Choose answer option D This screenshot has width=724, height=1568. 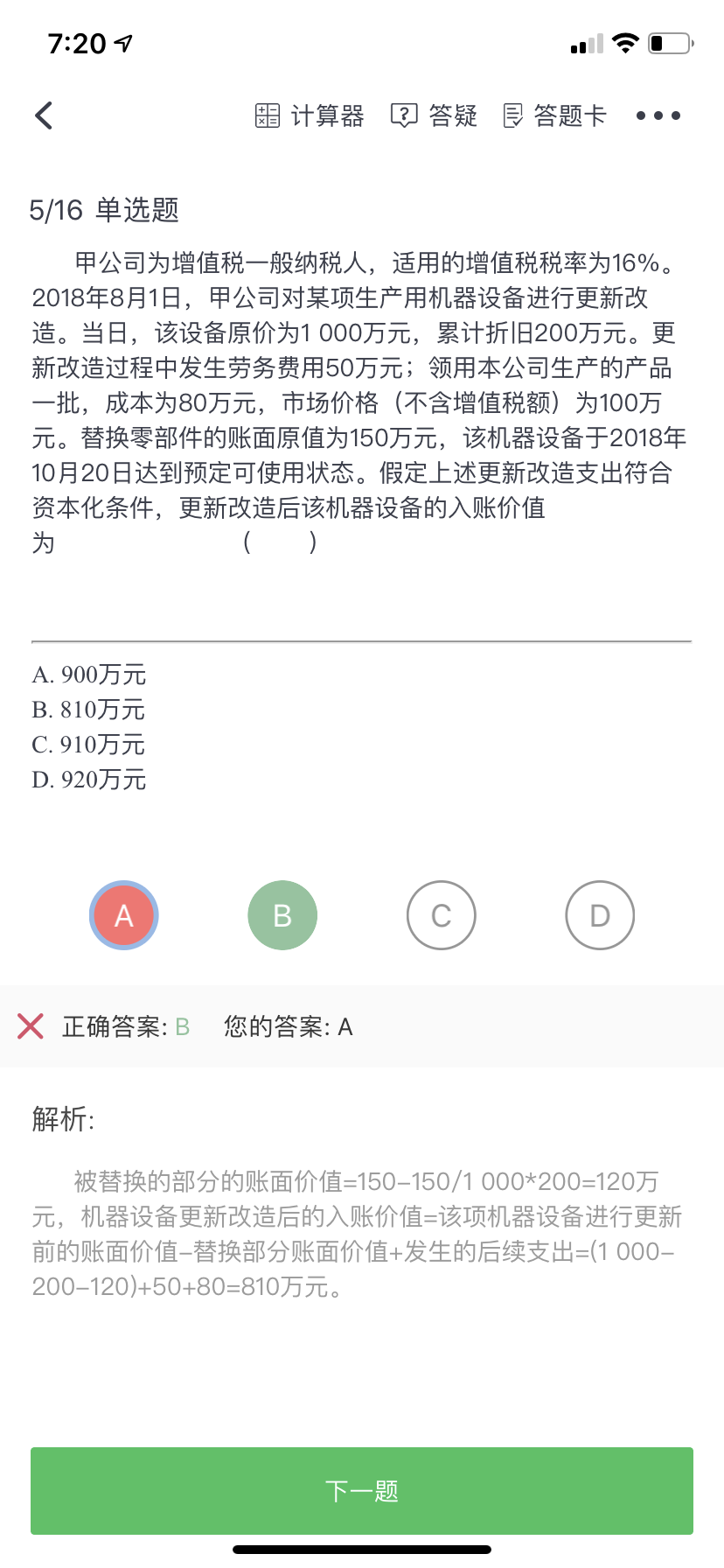tap(600, 915)
